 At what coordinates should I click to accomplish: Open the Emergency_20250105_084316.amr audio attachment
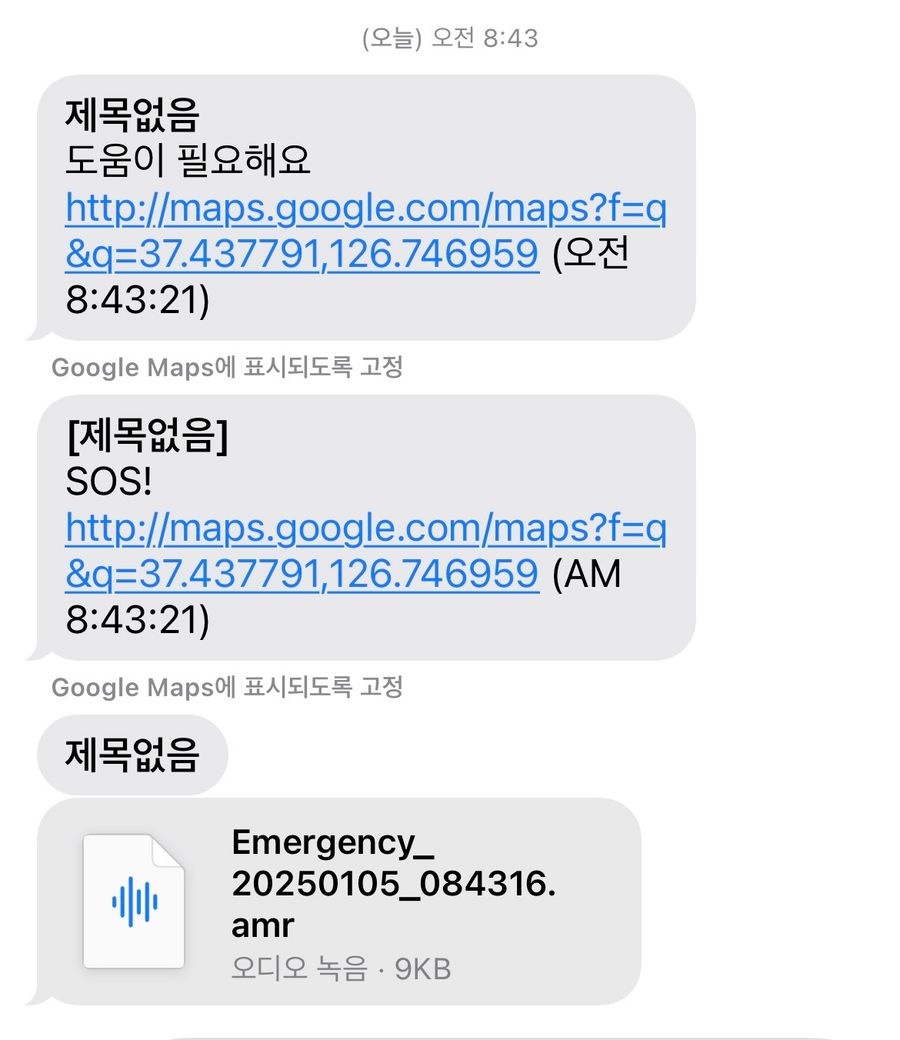tap(336, 902)
